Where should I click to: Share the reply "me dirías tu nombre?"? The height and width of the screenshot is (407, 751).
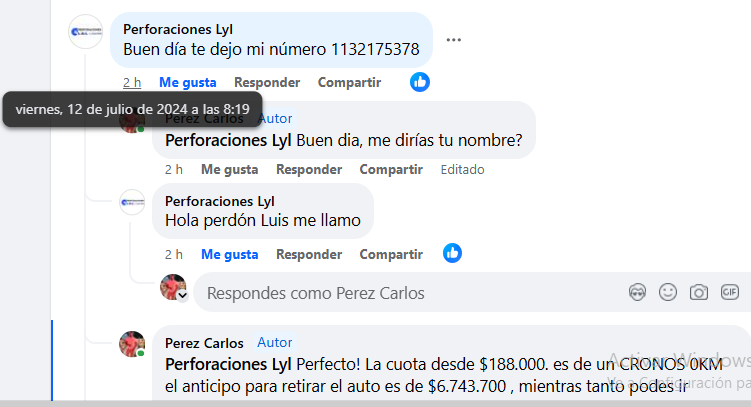click(391, 169)
